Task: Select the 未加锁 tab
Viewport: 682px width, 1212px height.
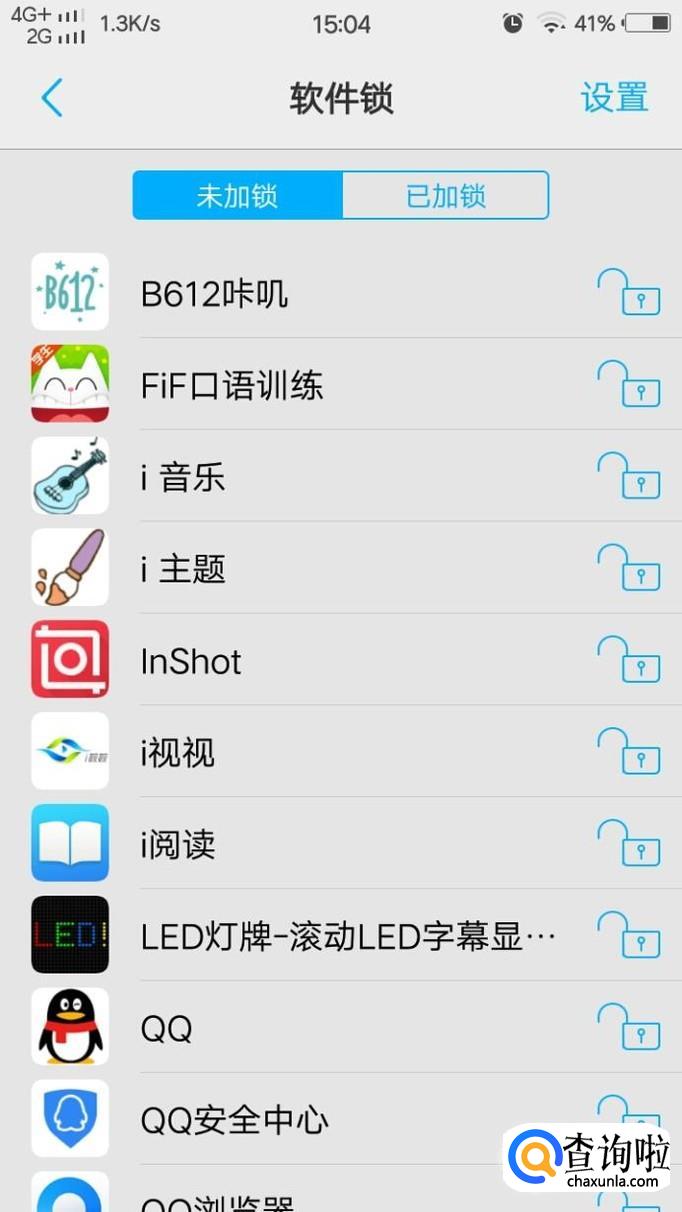Action: 237,195
